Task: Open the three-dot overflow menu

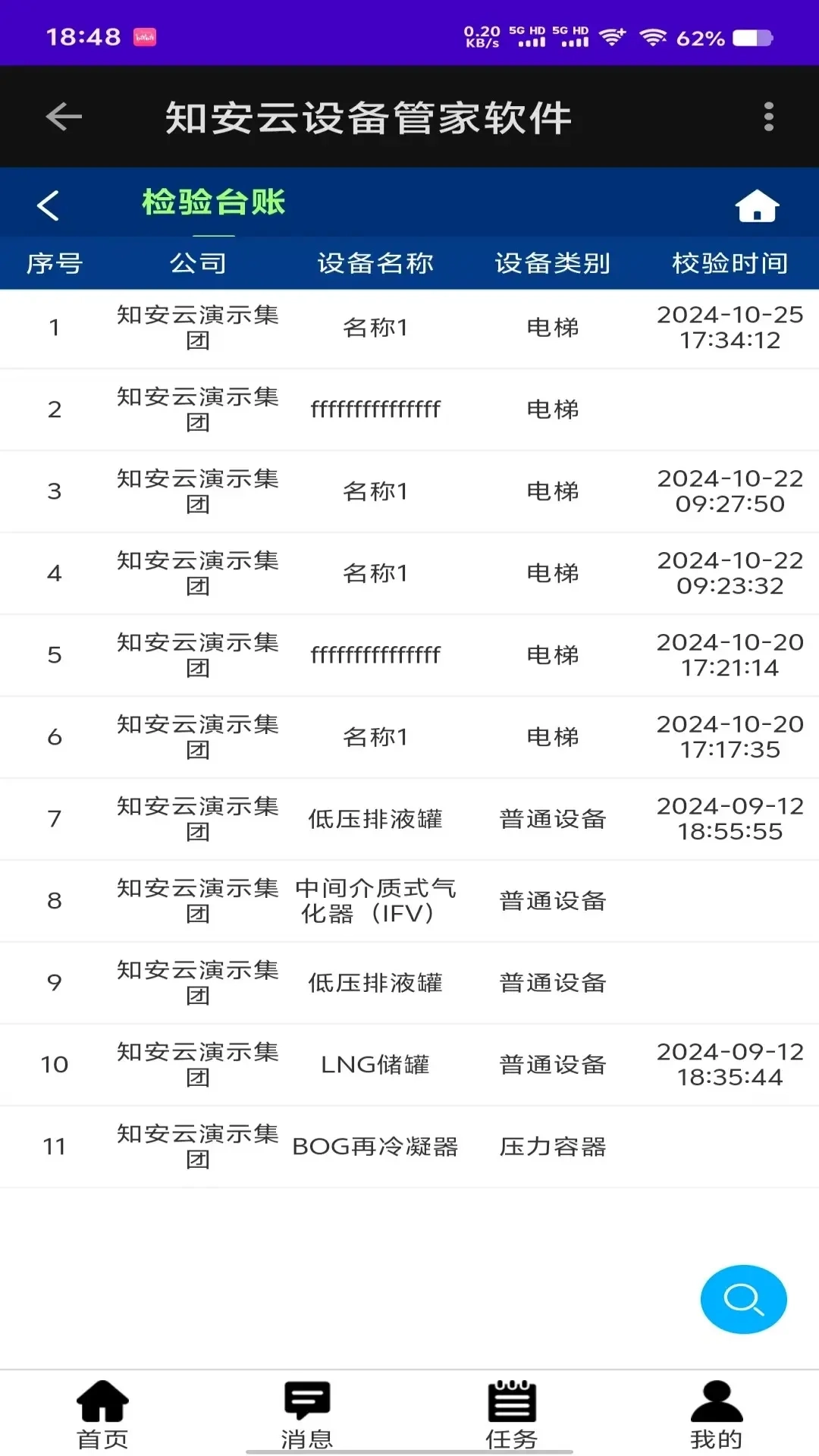Action: click(771, 117)
